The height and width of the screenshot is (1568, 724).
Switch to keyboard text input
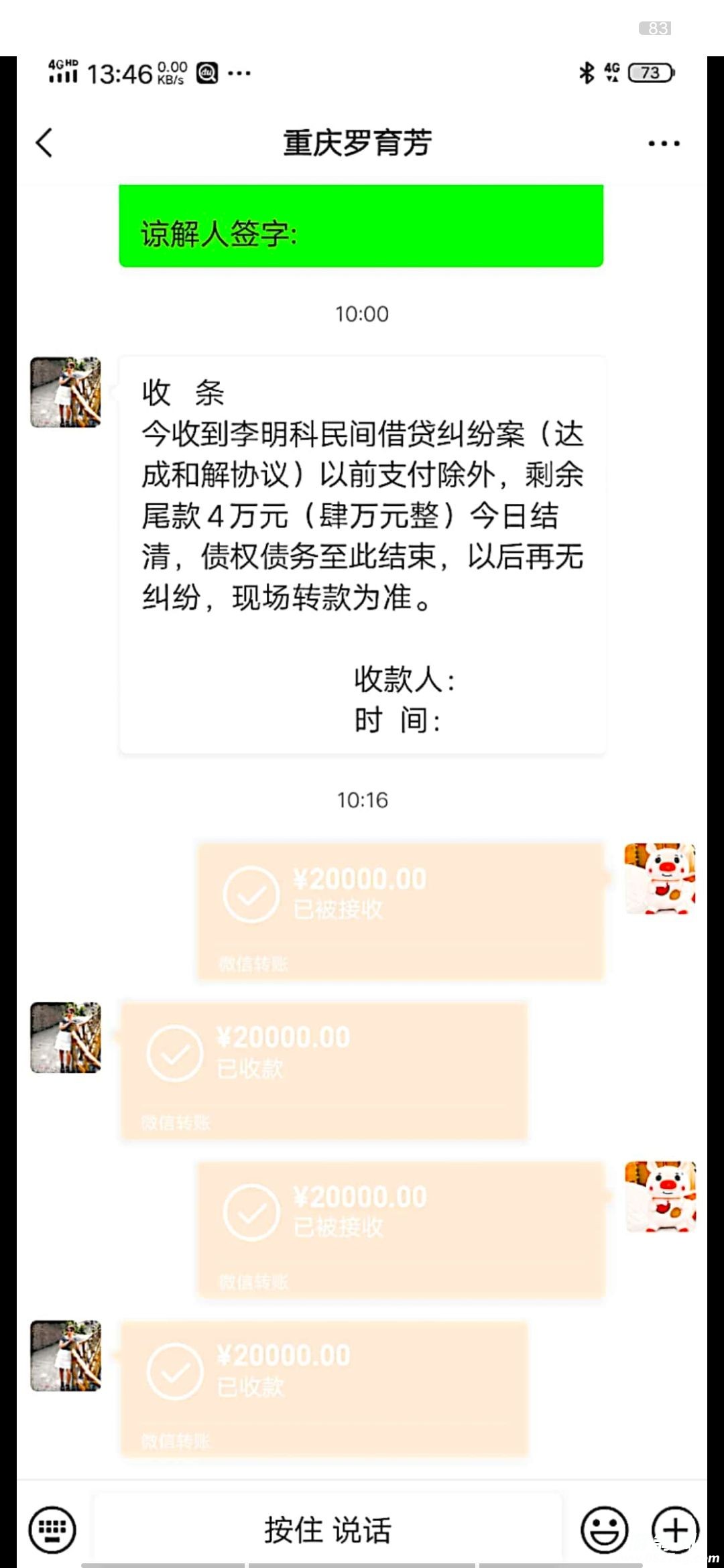point(52,1530)
